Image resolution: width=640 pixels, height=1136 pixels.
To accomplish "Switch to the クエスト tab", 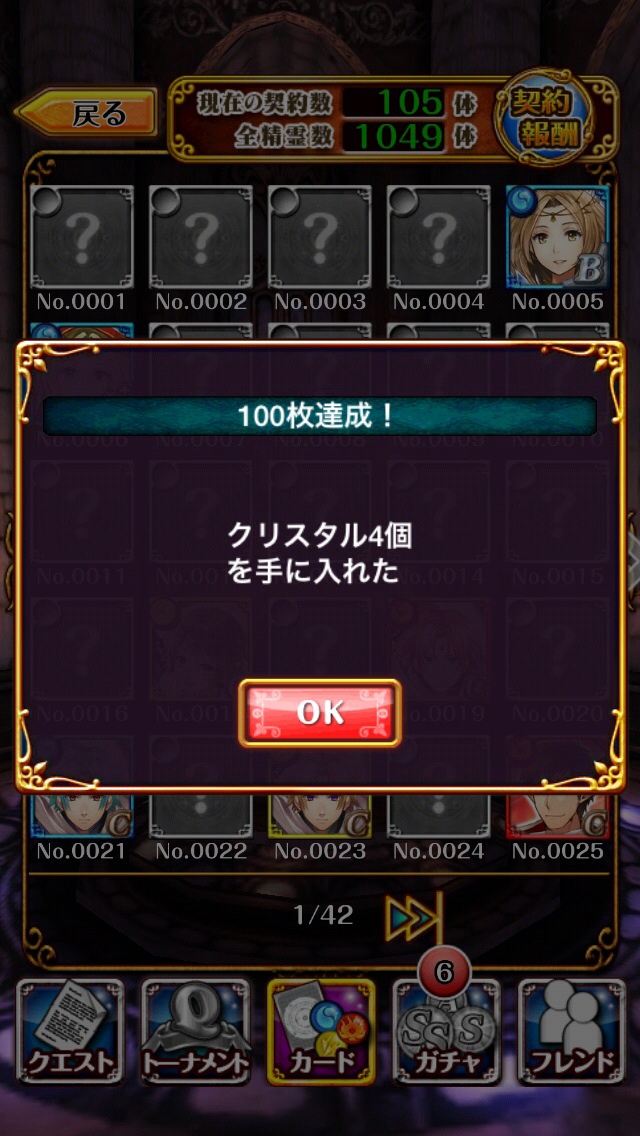I will tap(70, 1030).
